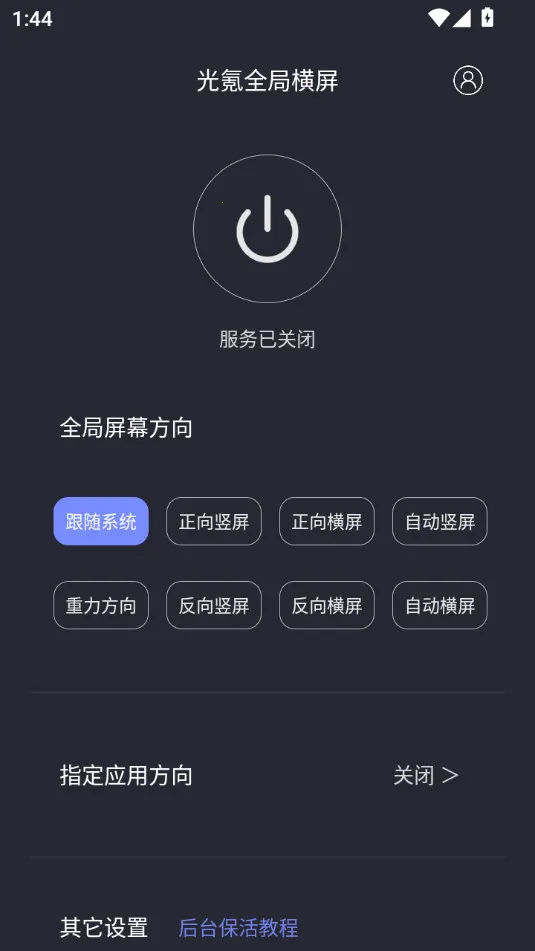Select 重力方向 orientation chip
This screenshot has height=951, width=535.
[101, 605]
